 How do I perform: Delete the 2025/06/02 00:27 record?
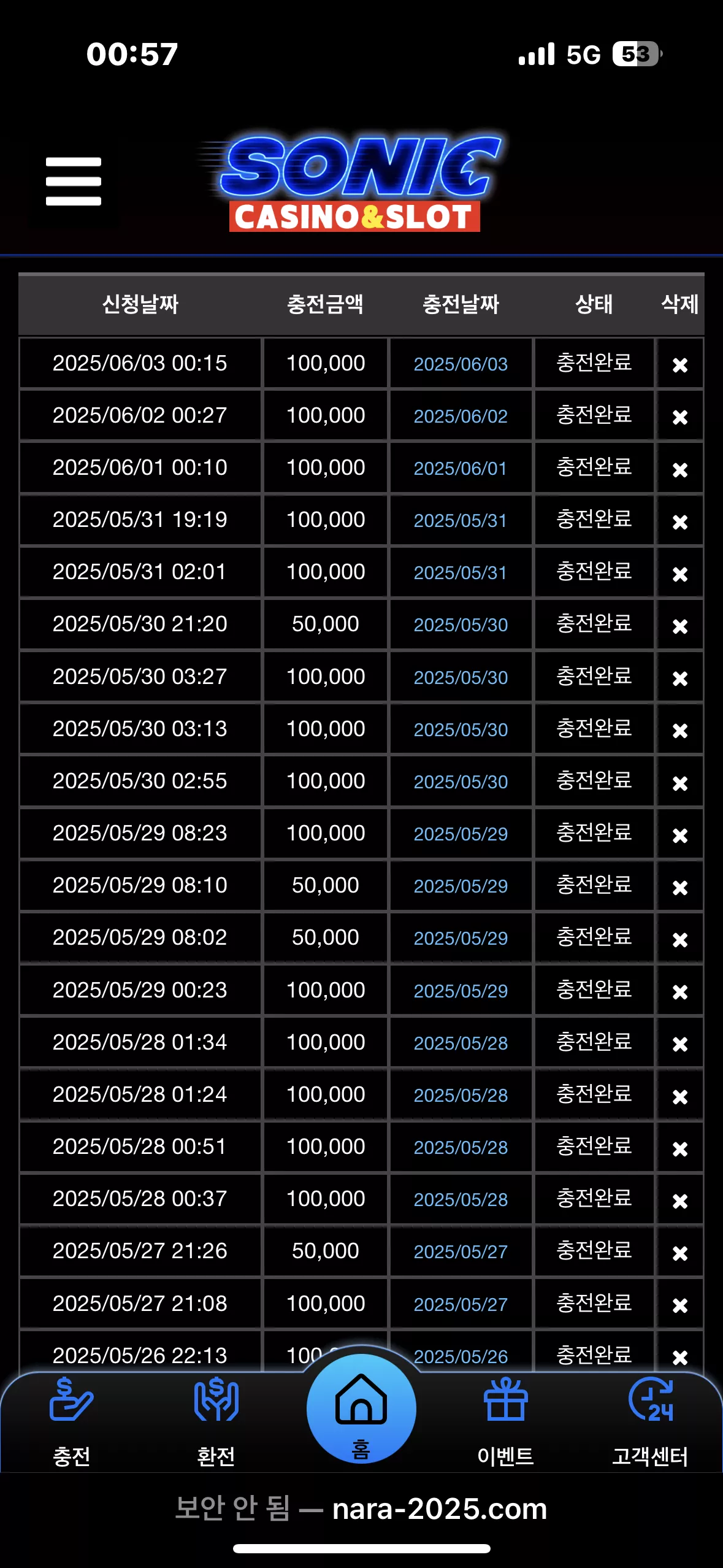coord(679,417)
